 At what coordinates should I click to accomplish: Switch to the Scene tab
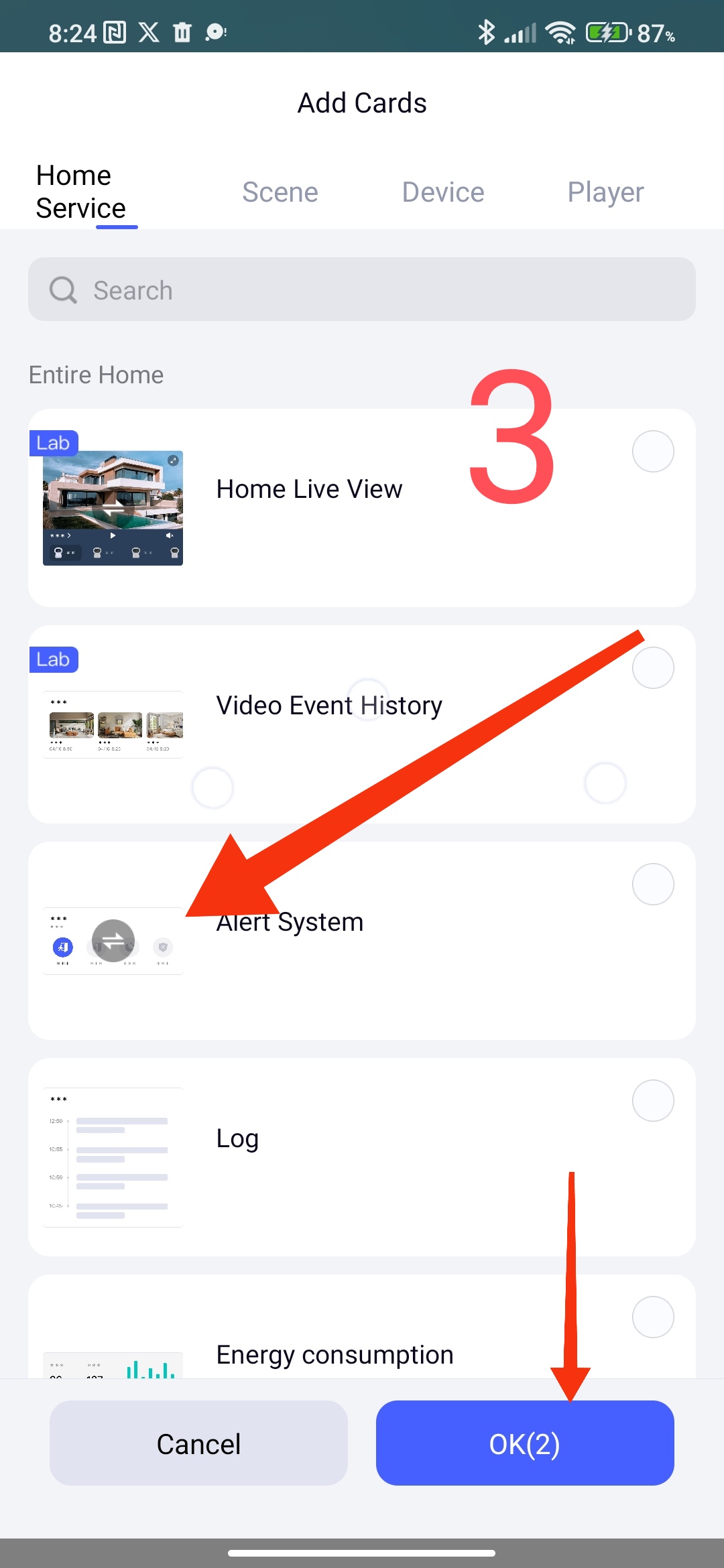pyautogui.click(x=280, y=192)
